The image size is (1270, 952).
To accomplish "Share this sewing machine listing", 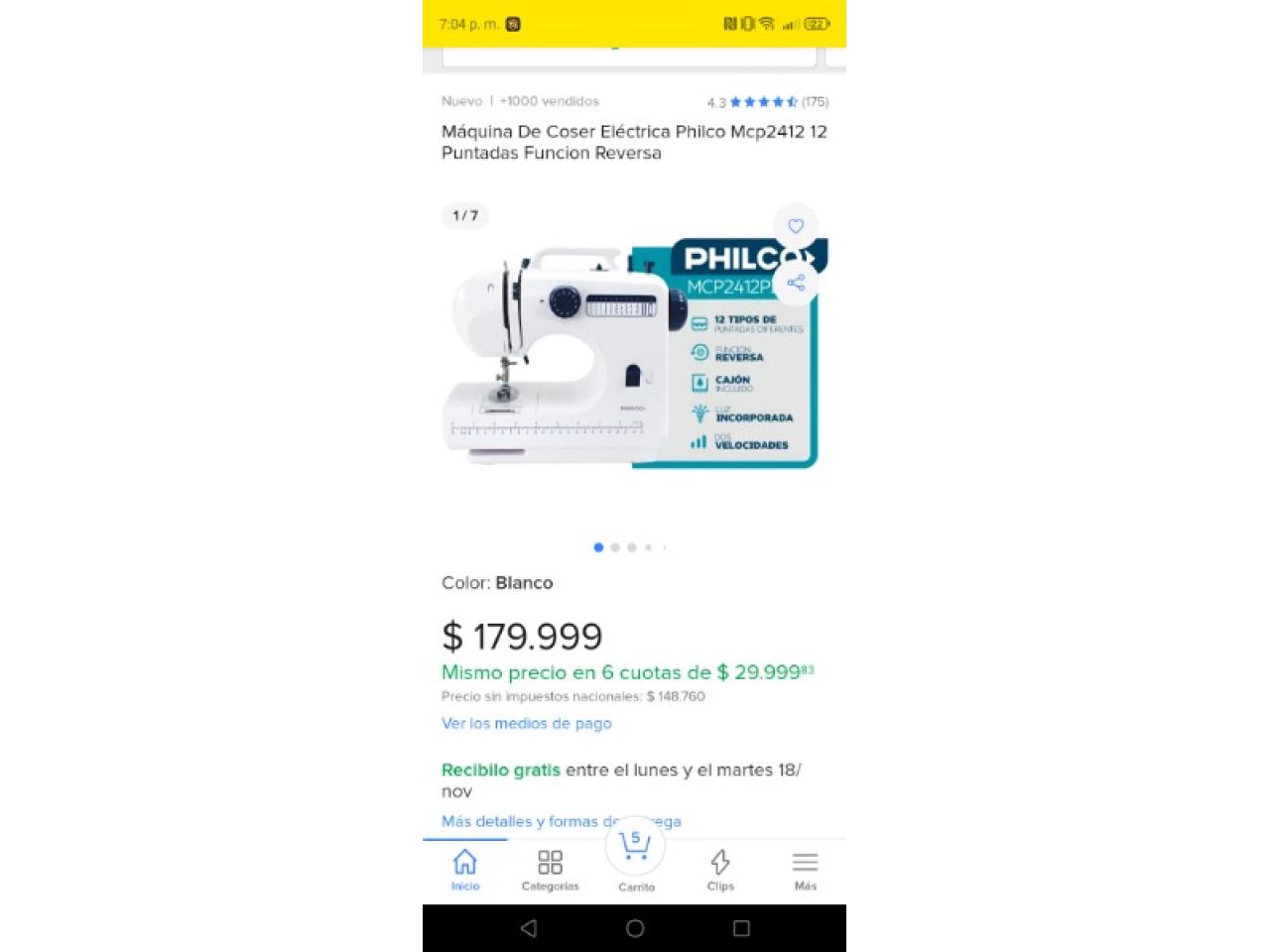I will 795,284.
